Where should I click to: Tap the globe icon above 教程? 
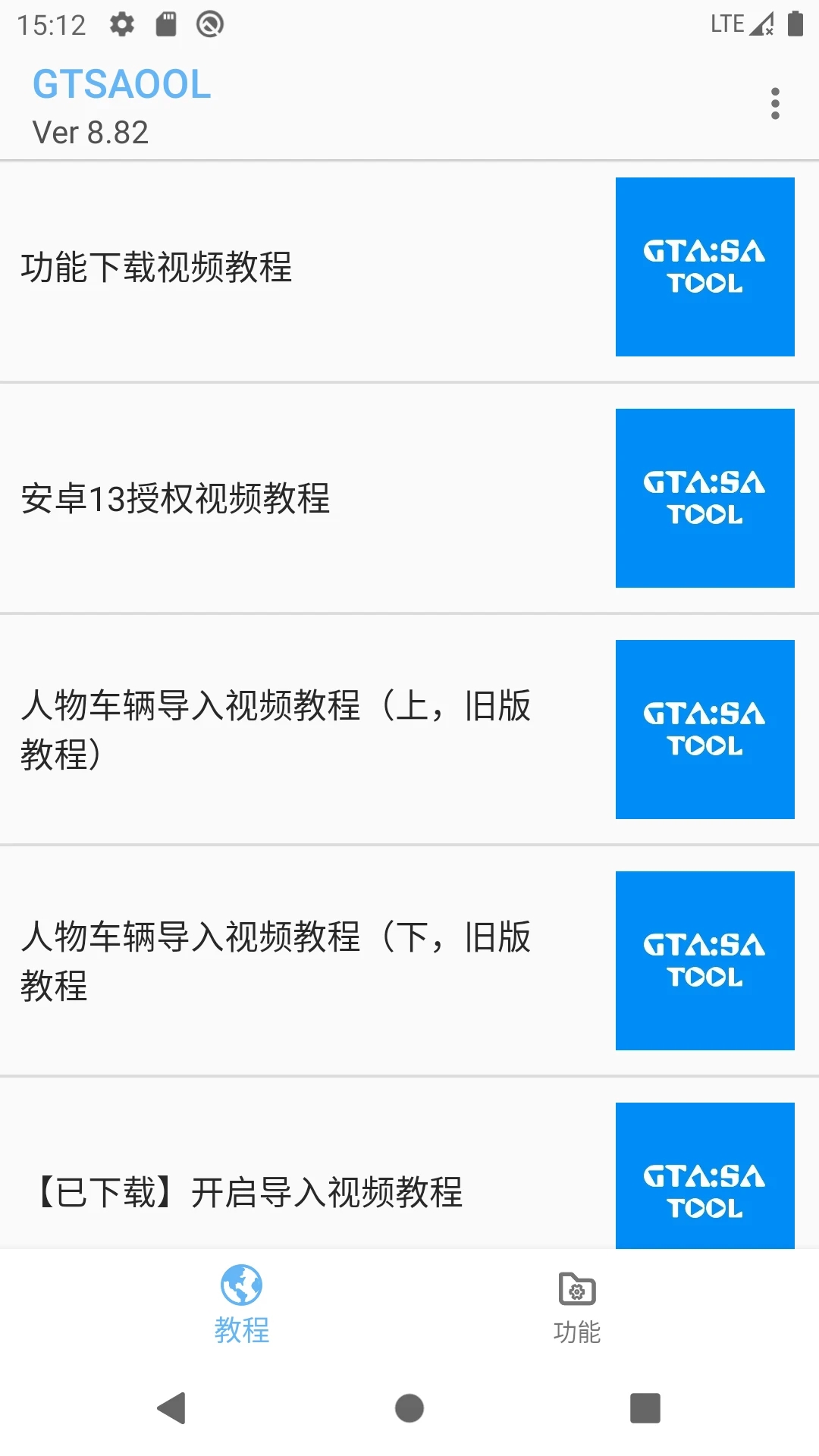click(x=241, y=1287)
